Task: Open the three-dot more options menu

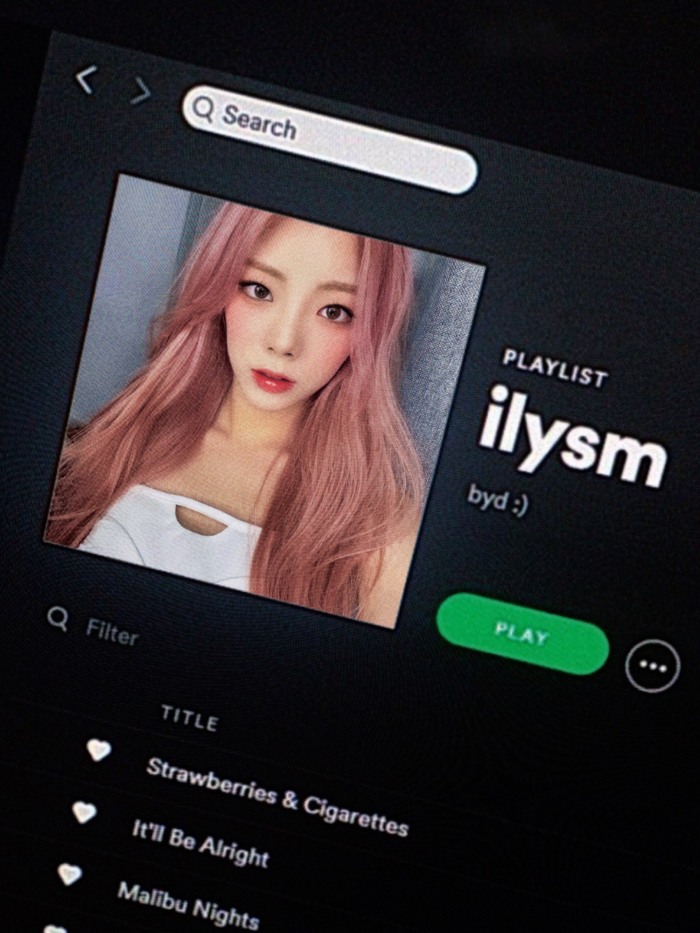Action: point(652,666)
